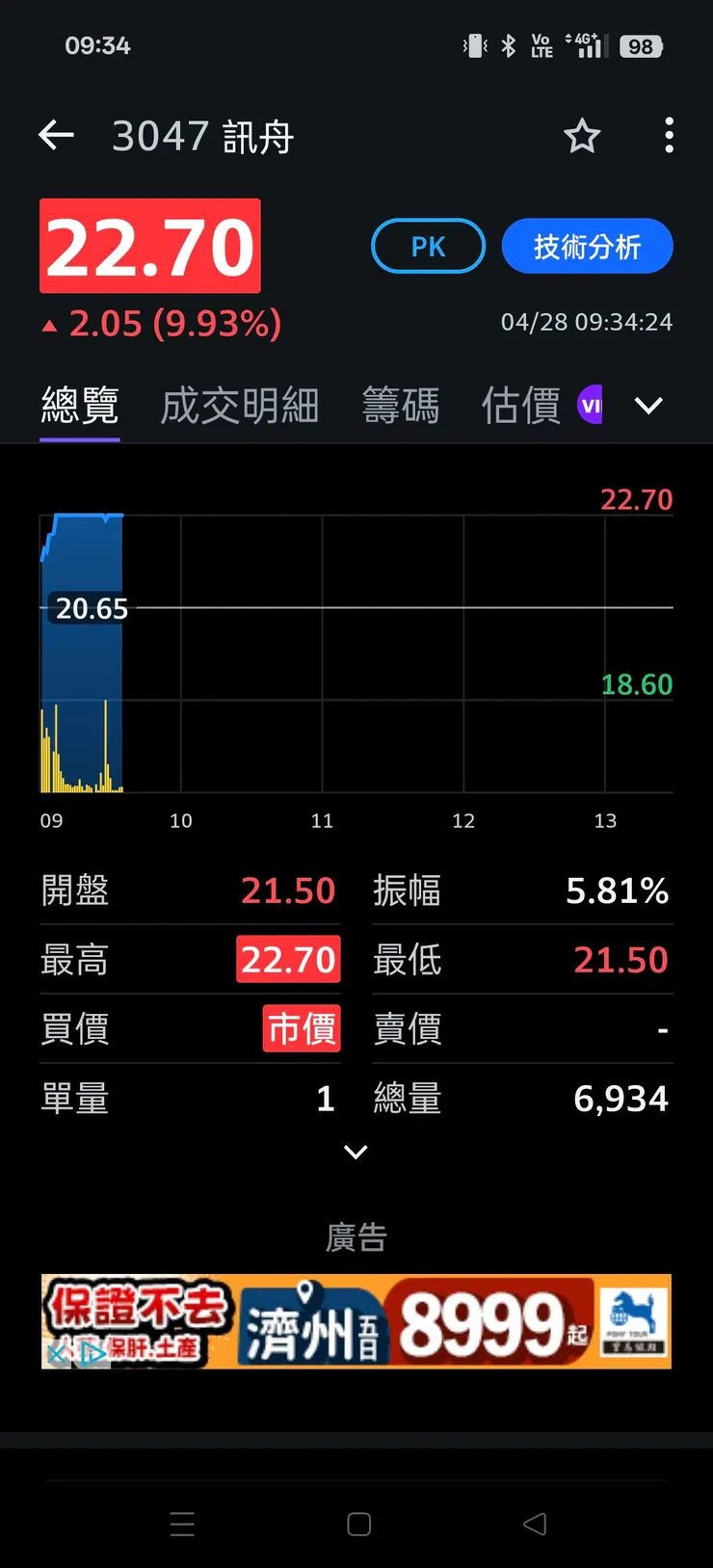Screen dimensions: 713x1568
Task: Tap the recent apps button in navigation bar
Action: pyautogui.click(x=182, y=1526)
